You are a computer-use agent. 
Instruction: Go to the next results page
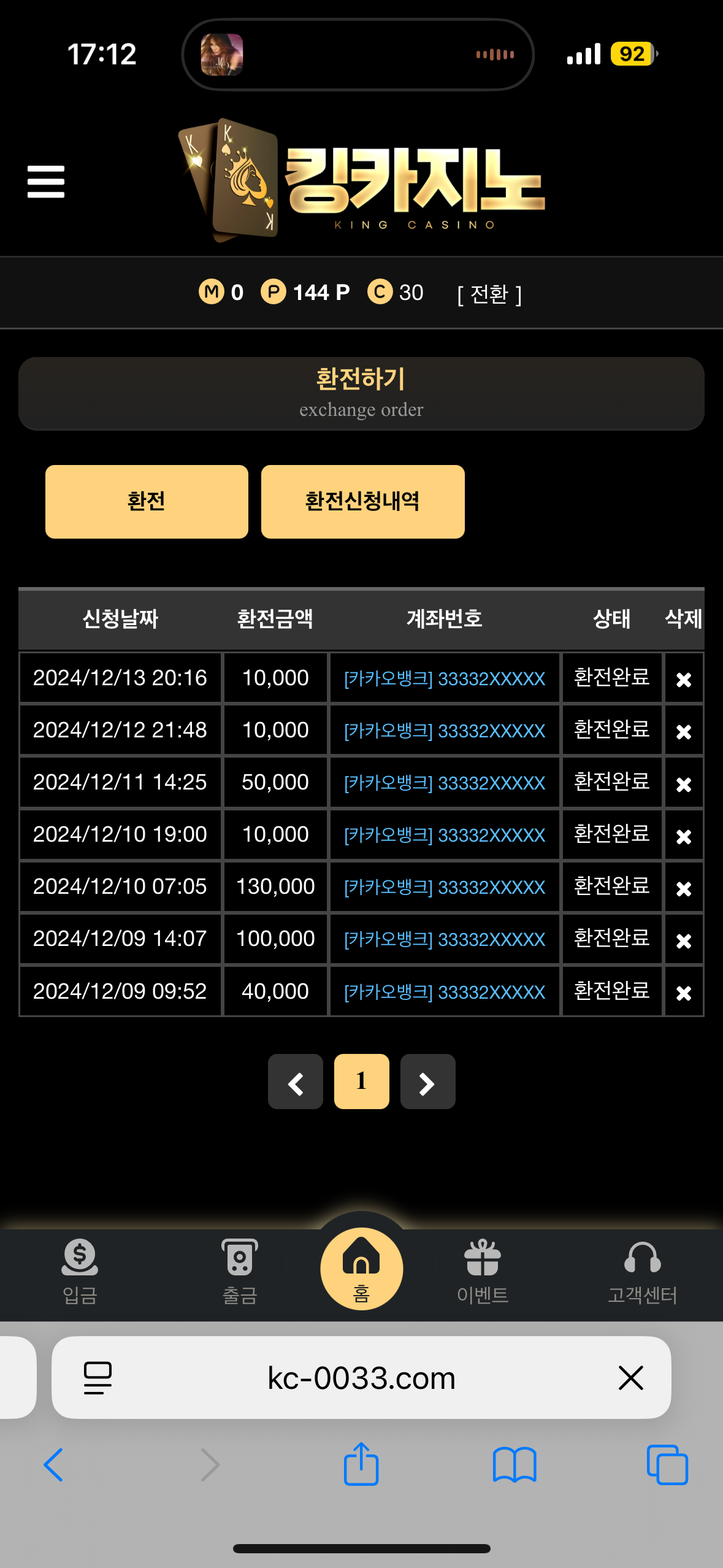tap(428, 1082)
